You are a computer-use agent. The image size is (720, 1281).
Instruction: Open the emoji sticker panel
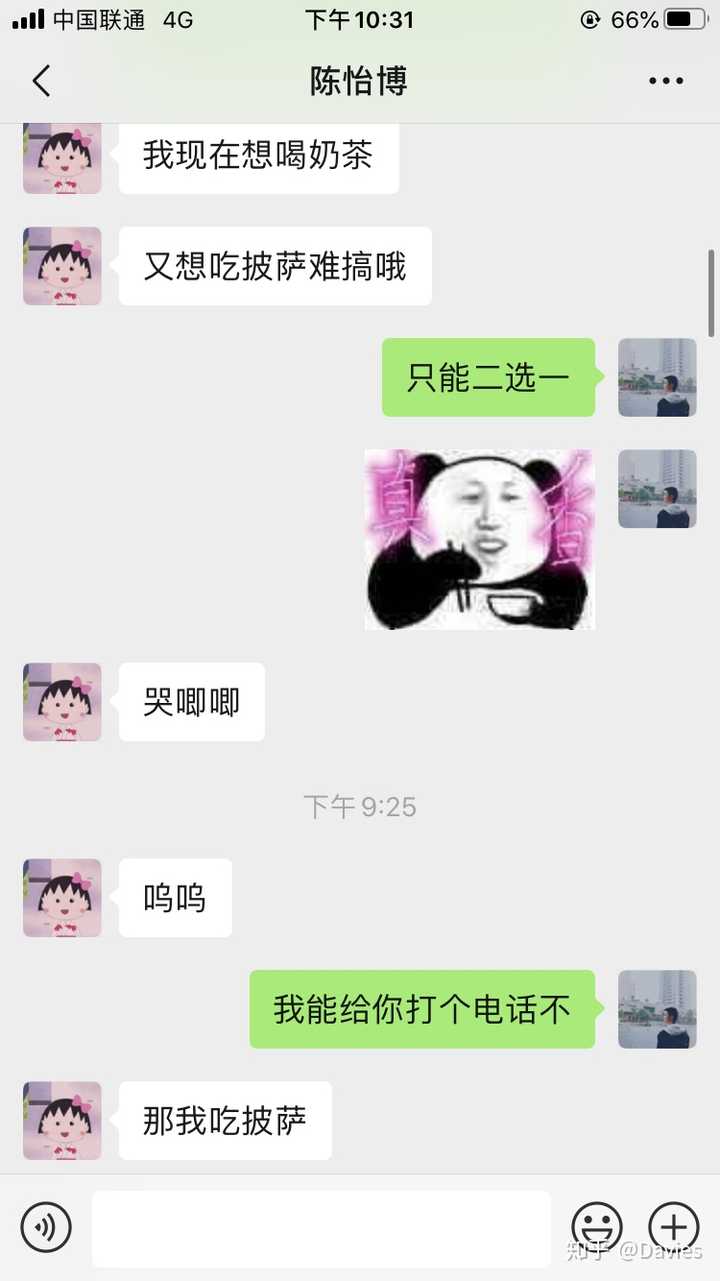click(597, 1227)
